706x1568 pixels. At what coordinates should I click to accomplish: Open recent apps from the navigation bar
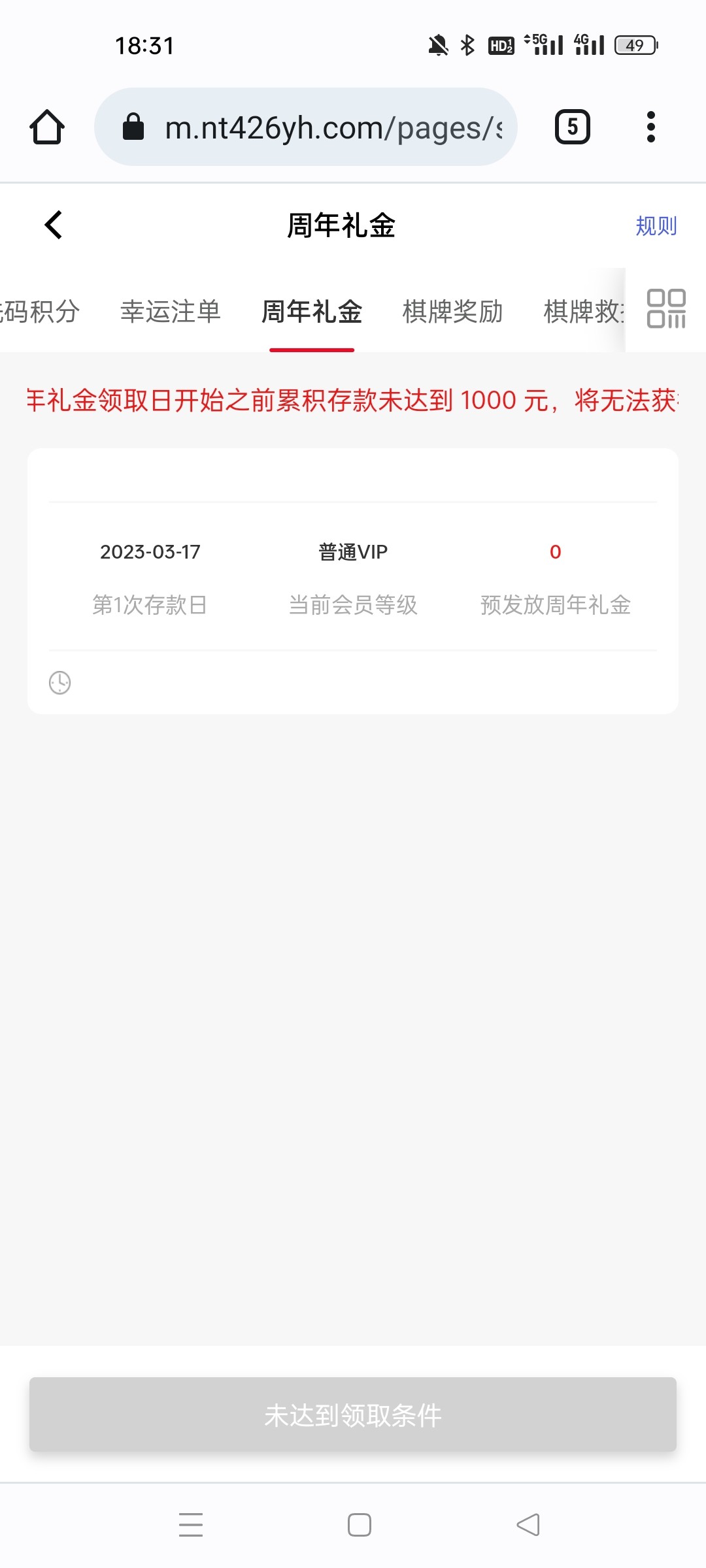coord(191,1525)
